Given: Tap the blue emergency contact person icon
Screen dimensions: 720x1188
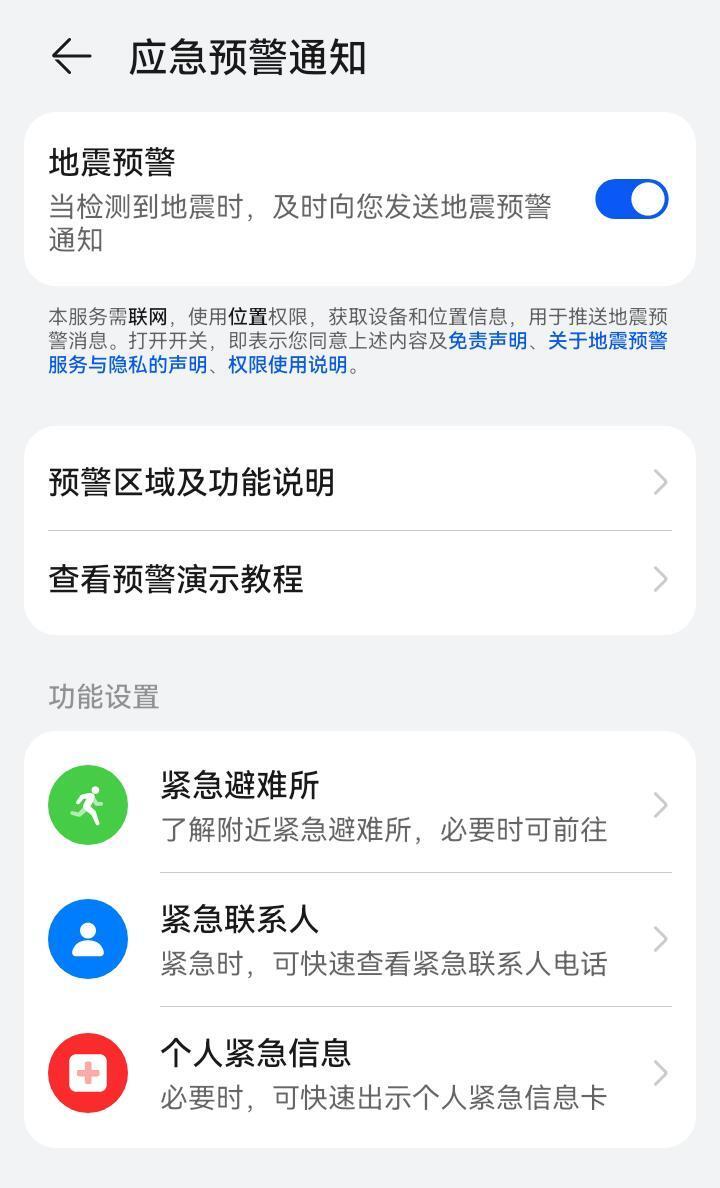Looking at the screenshot, I should 88,938.
